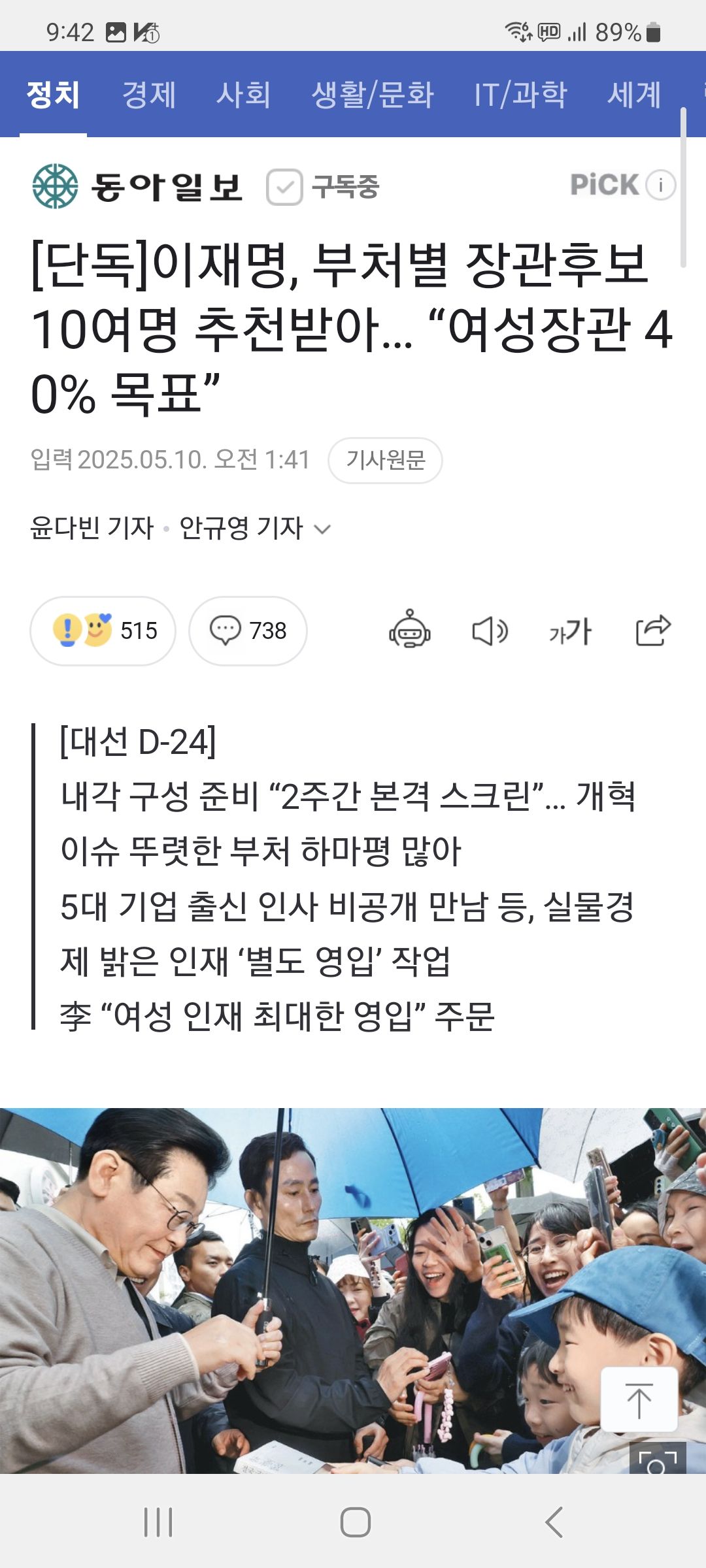The width and height of the screenshot is (706, 1568).
Task: Select the IT/과학 tab
Action: (520, 95)
